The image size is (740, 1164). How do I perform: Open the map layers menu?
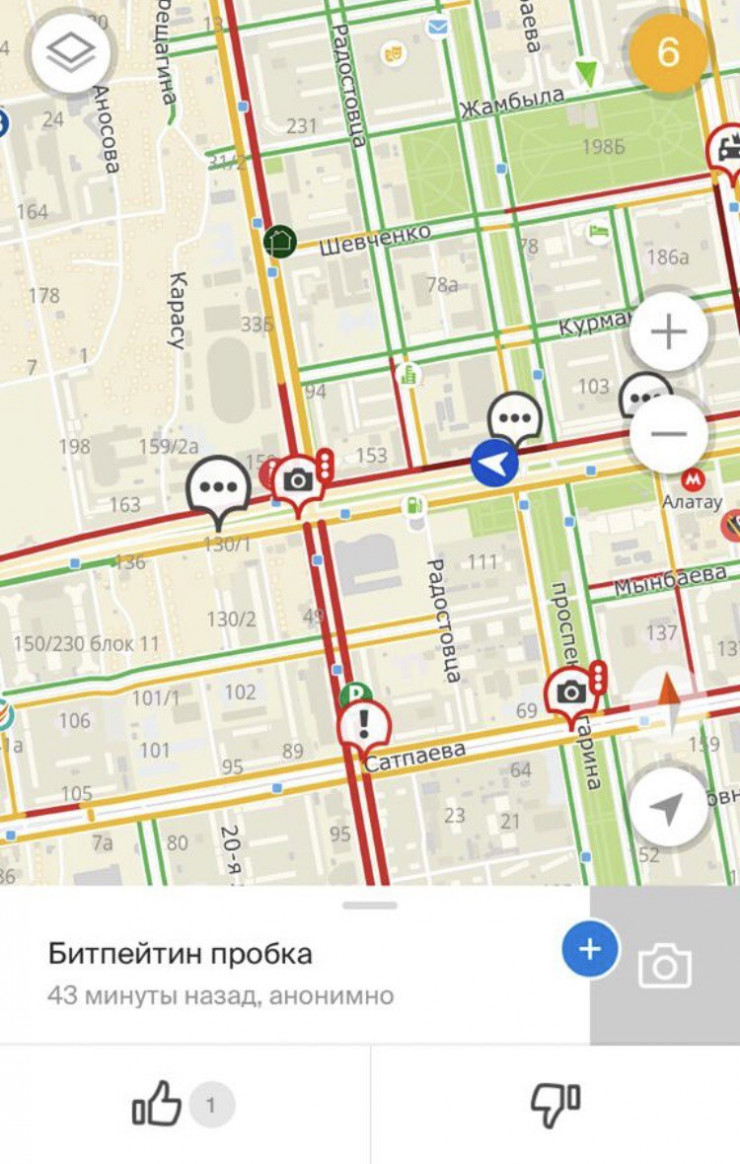[70, 52]
